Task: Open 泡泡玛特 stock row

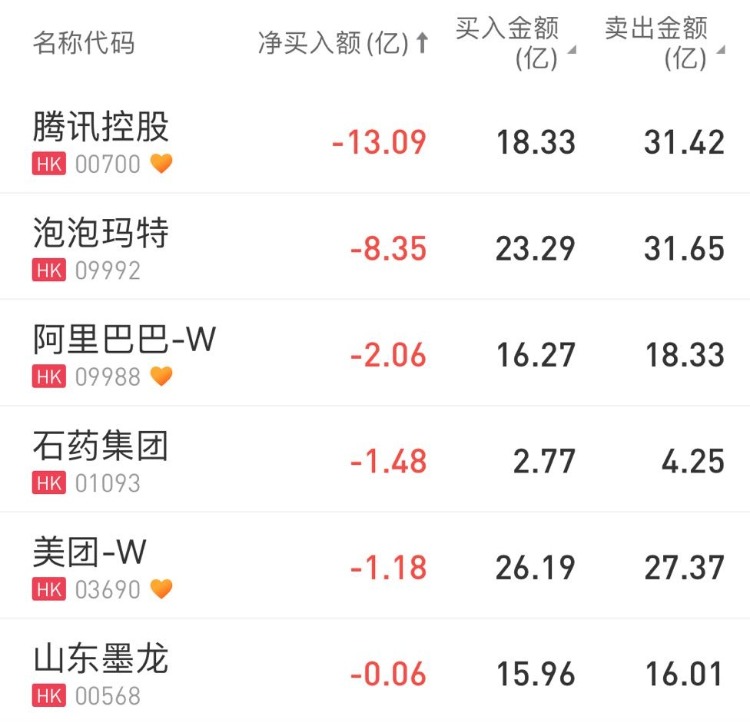Action: tap(101, 234)
